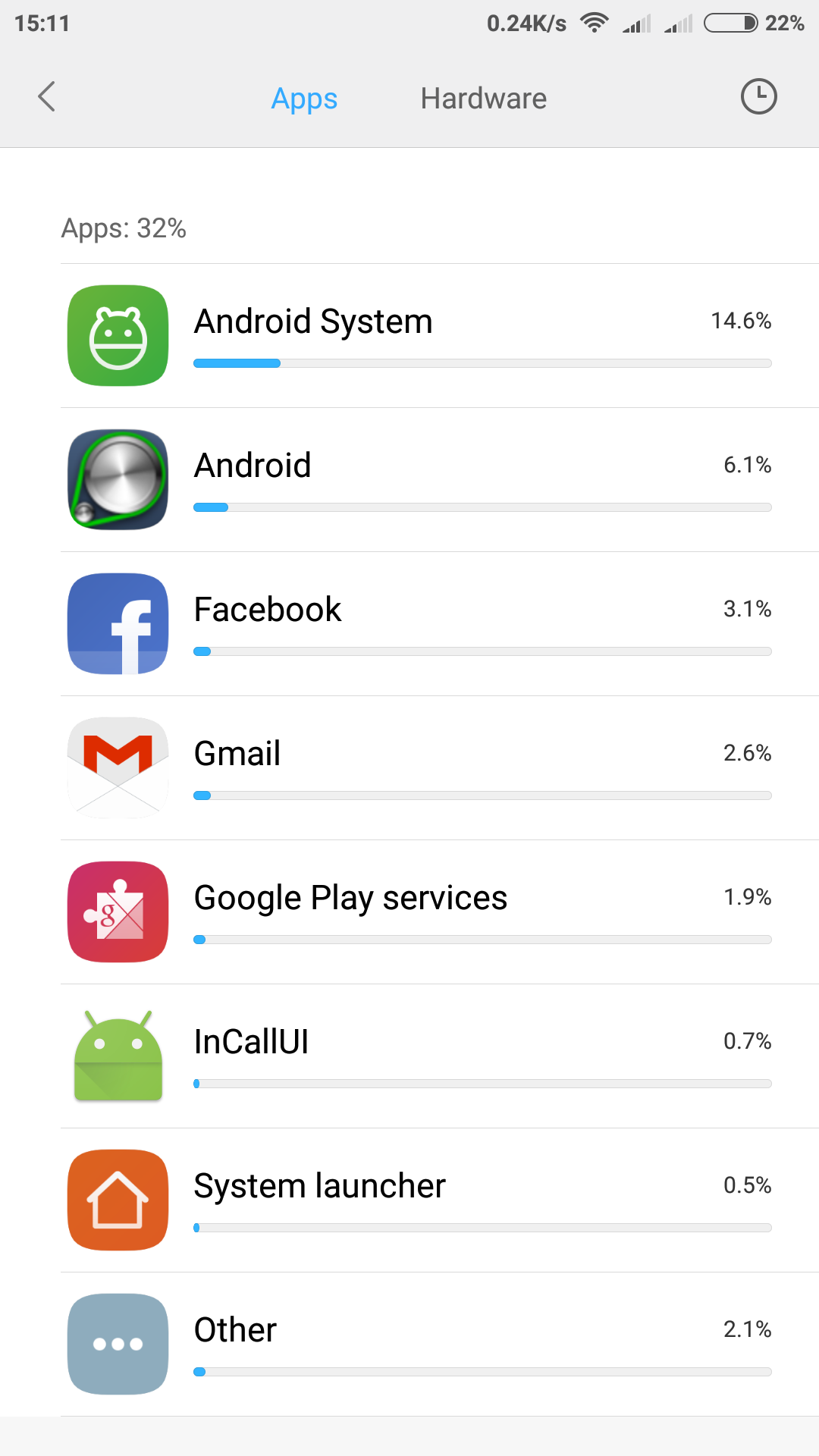Expand the Other apps entry
Screen dimensions: 819x1456
(x=440, y=1345)
